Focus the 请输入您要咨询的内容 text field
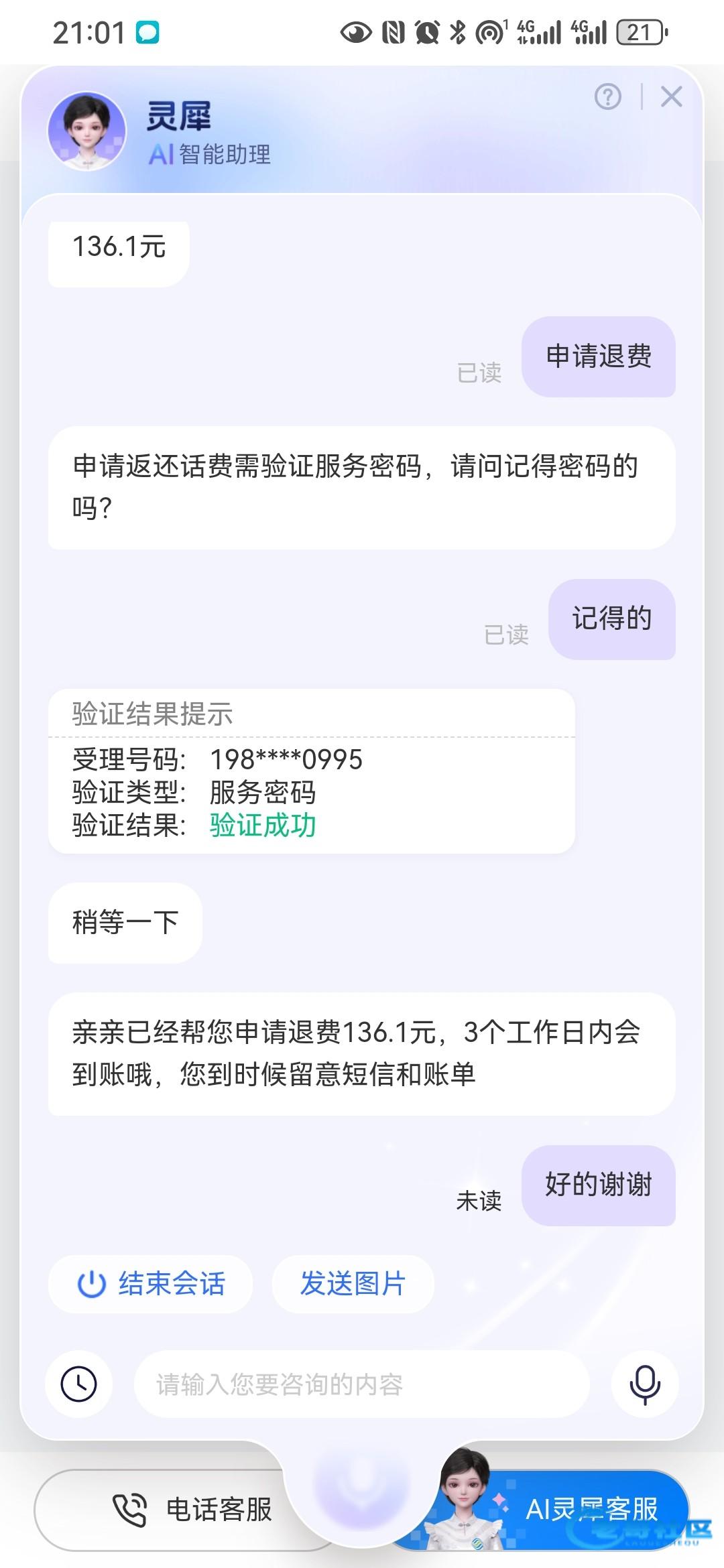 point(362,1384)
